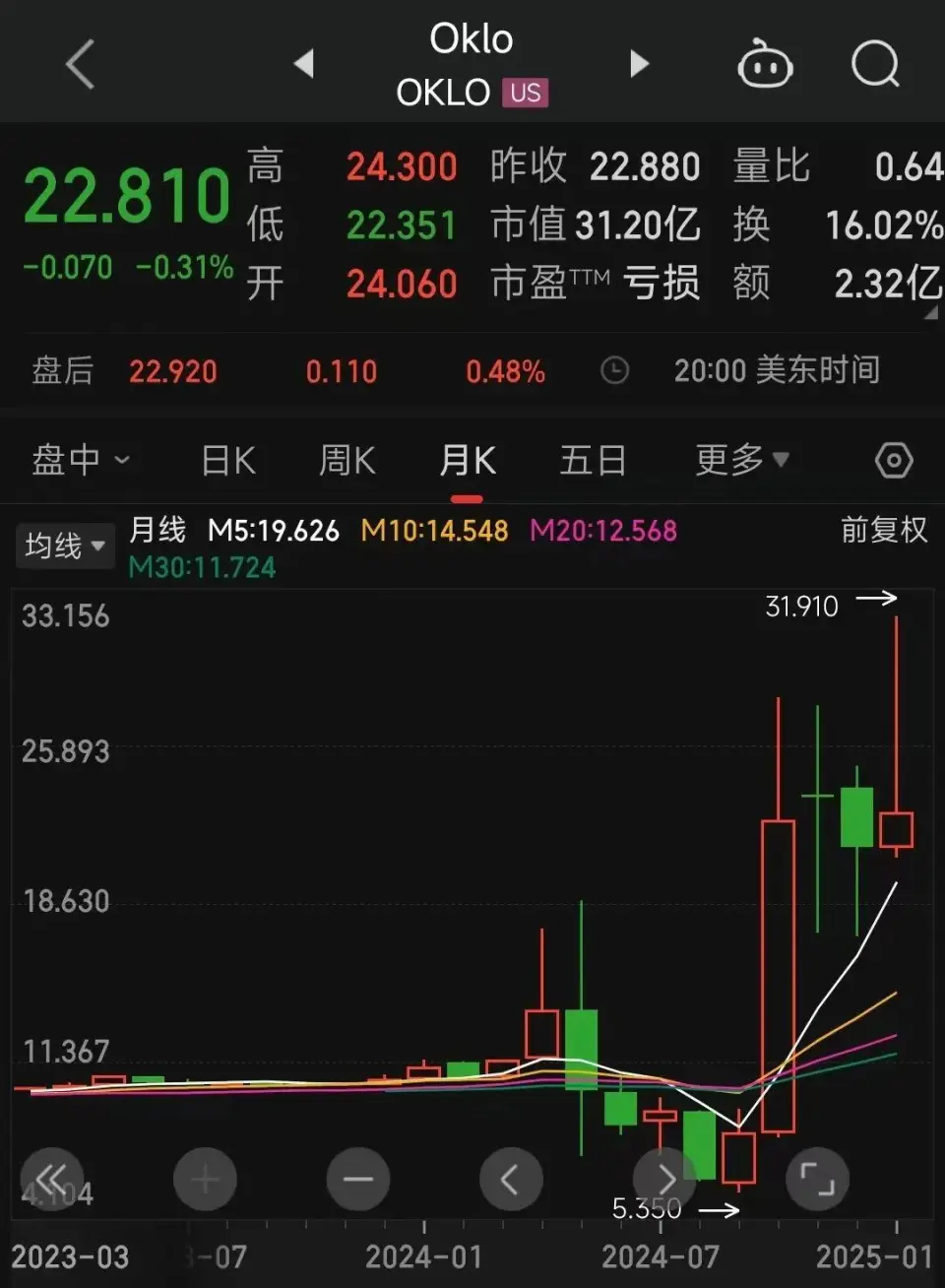The image size is (945, 1288).
Task: Change the 前复权 adjustment setting
Action: [883, 530]
